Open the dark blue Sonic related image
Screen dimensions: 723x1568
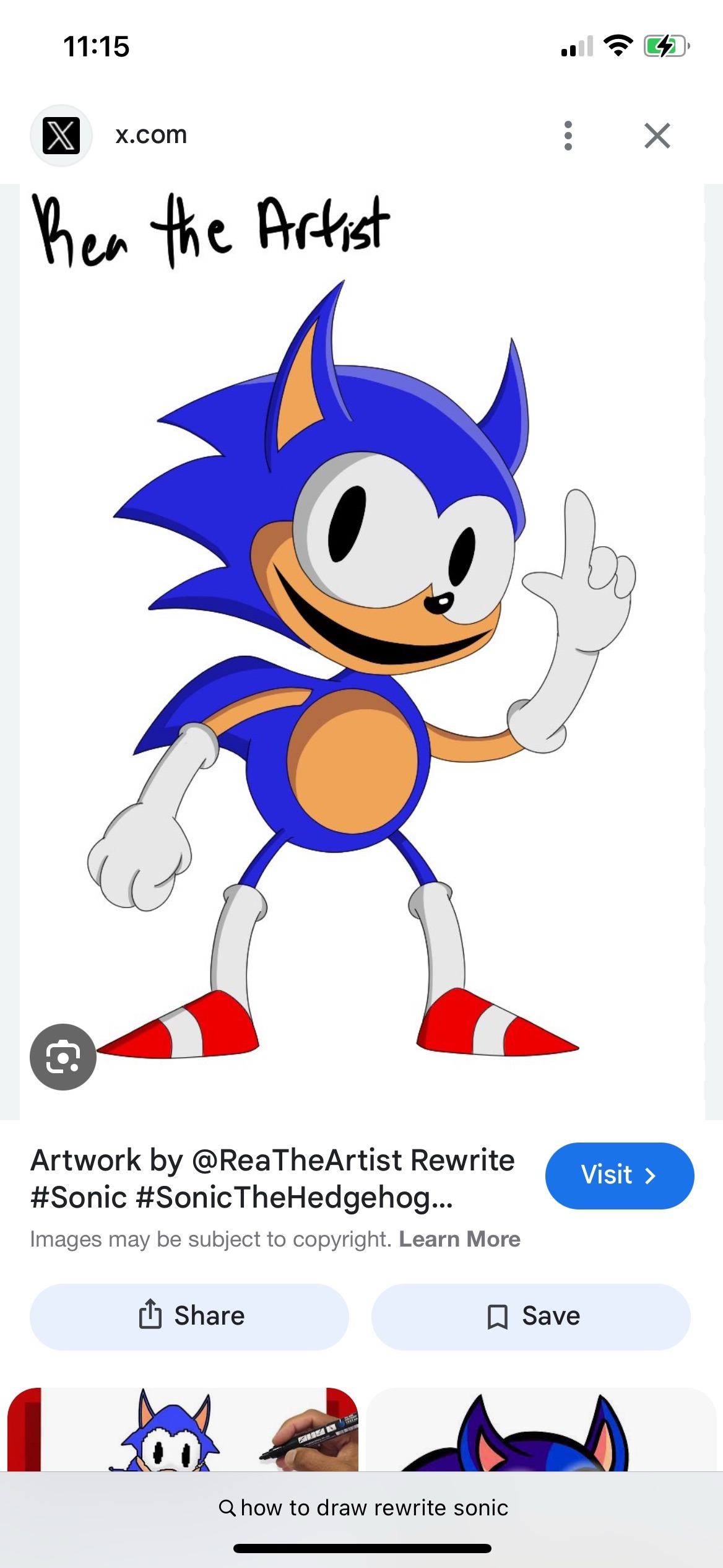click(540, 1430)
